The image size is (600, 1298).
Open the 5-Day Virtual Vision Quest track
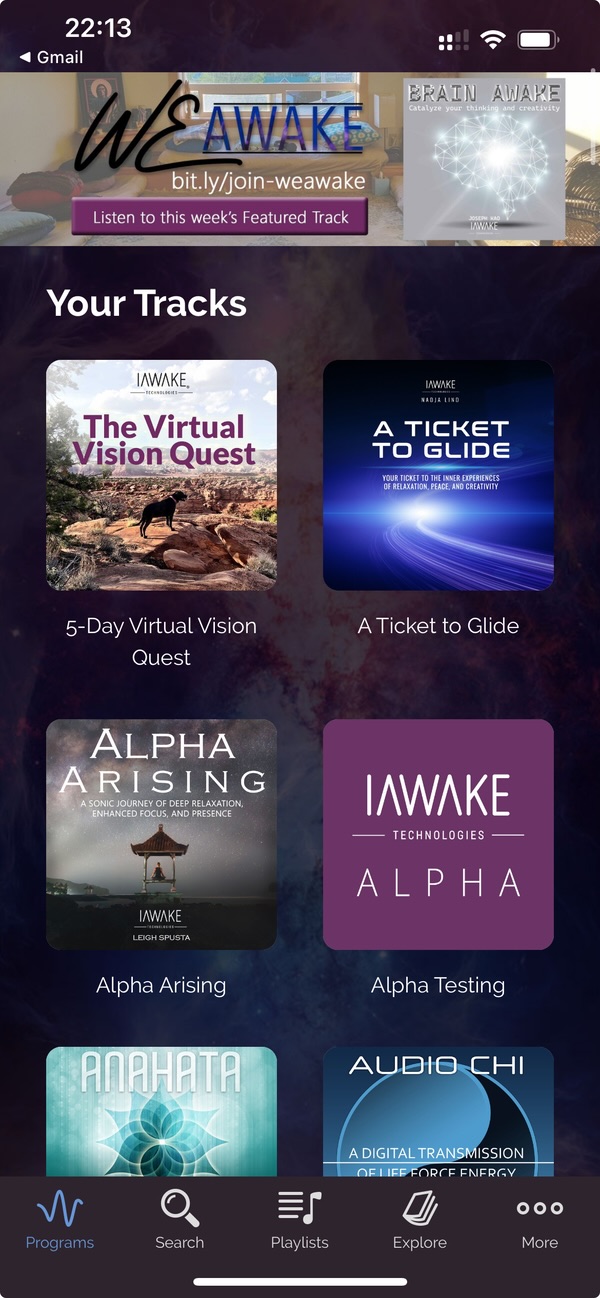click(x=161, y=475)
